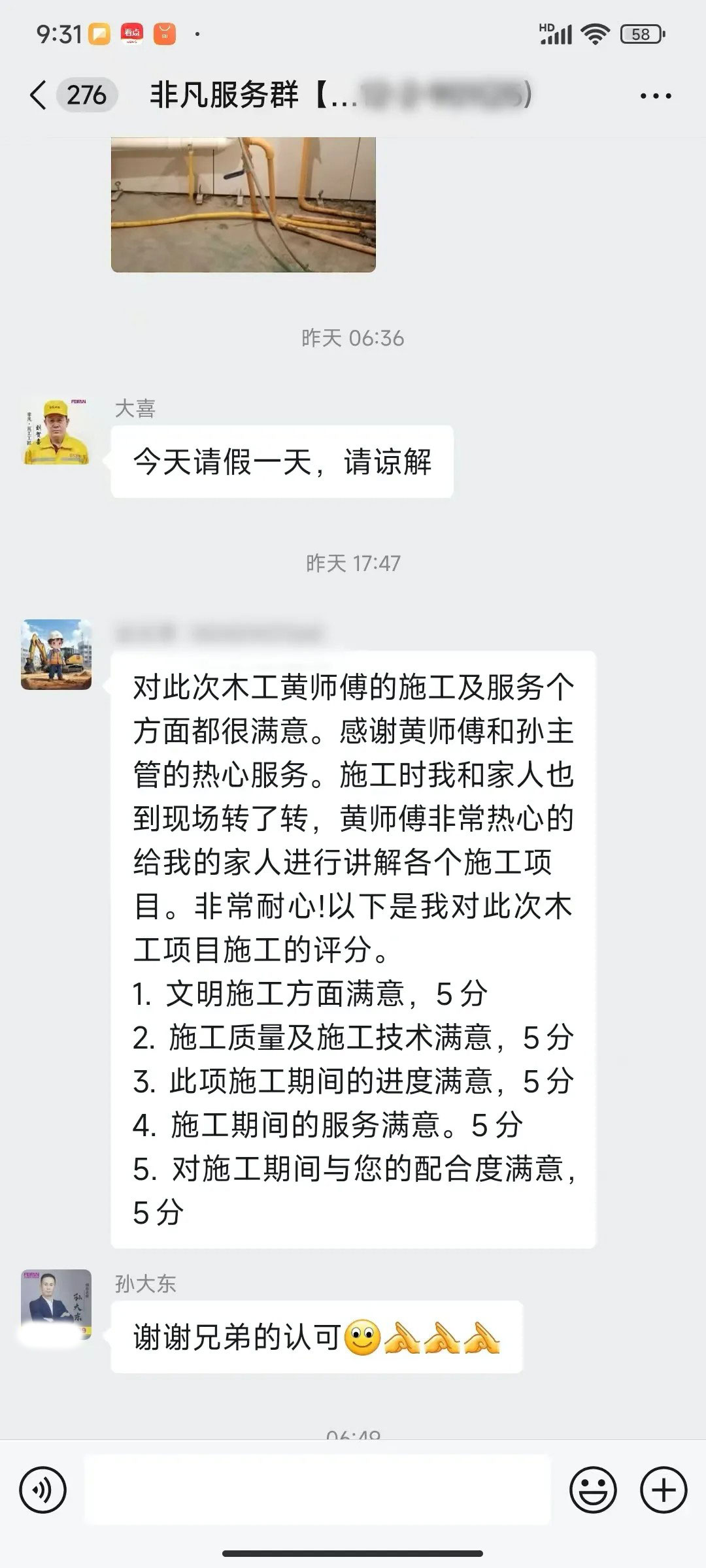View the excavator avatar sender's profile
The height and width of the screenshot is (1568, 706).
click(56, 655)
